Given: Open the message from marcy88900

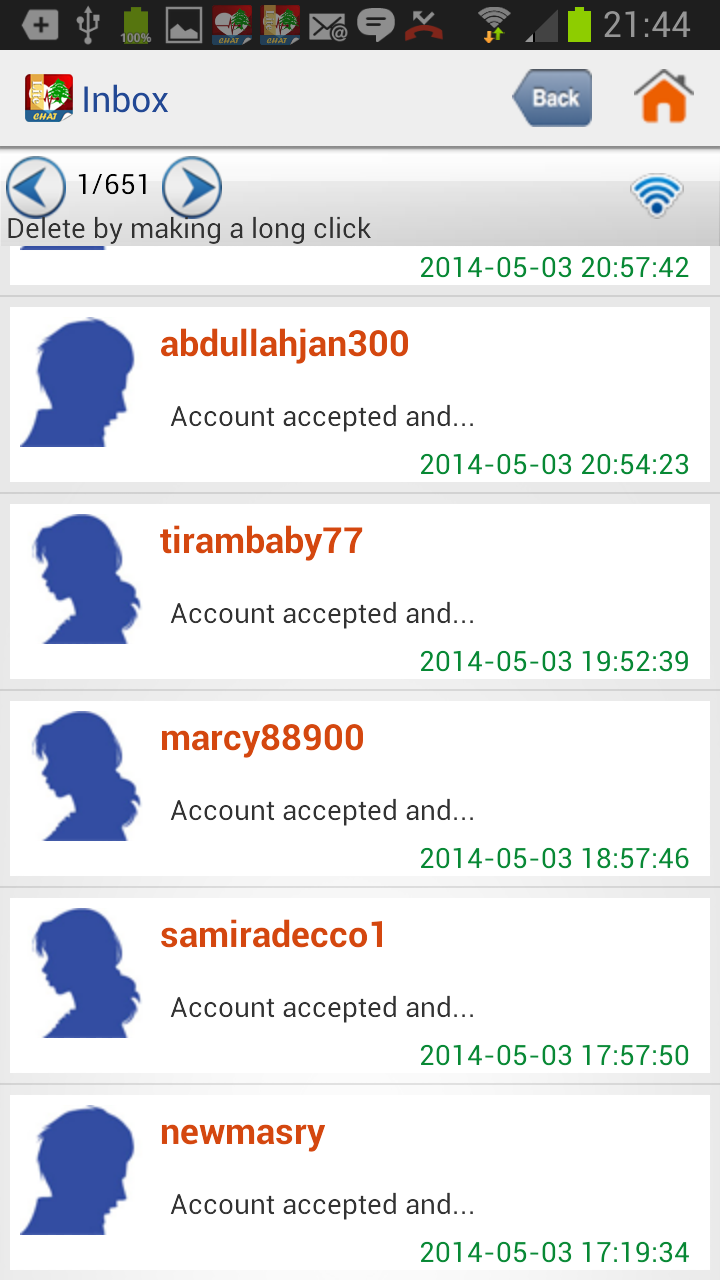Looking at the screenshot, I should click(x=360, y=788).
